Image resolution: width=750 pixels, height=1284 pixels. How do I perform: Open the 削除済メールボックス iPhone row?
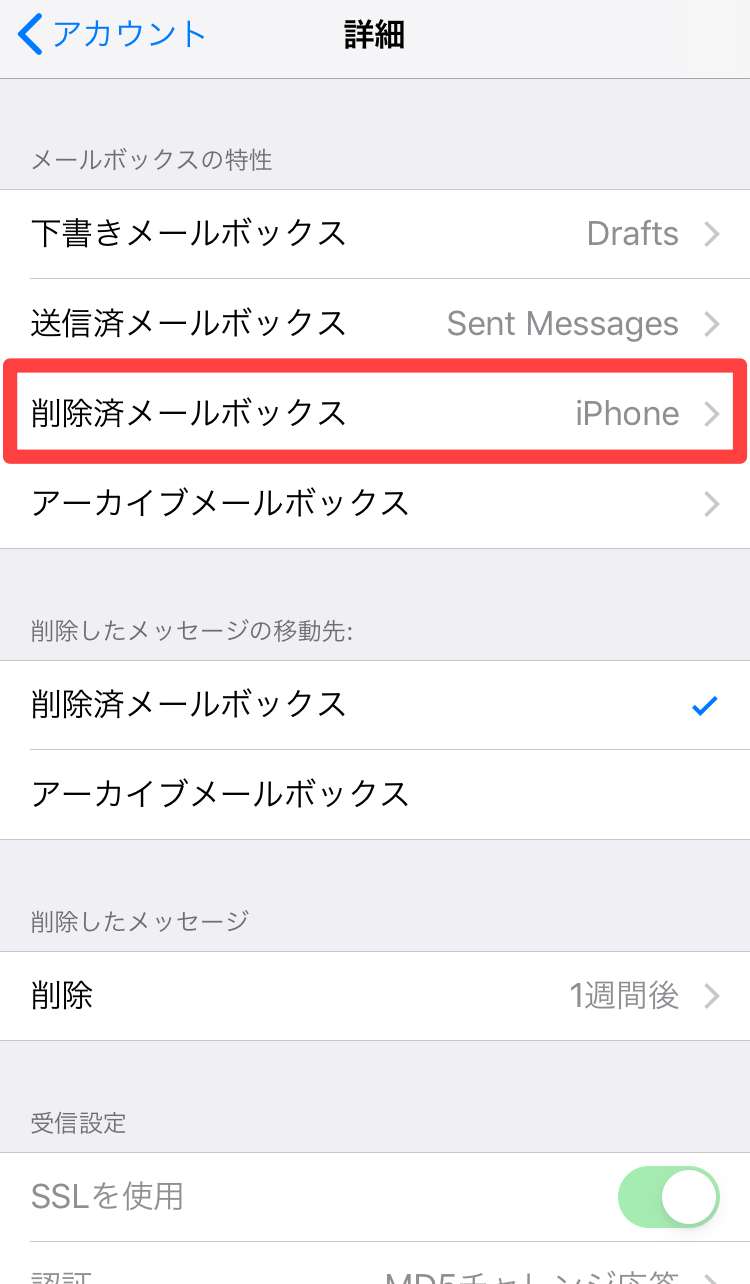[x=375, y=413]
